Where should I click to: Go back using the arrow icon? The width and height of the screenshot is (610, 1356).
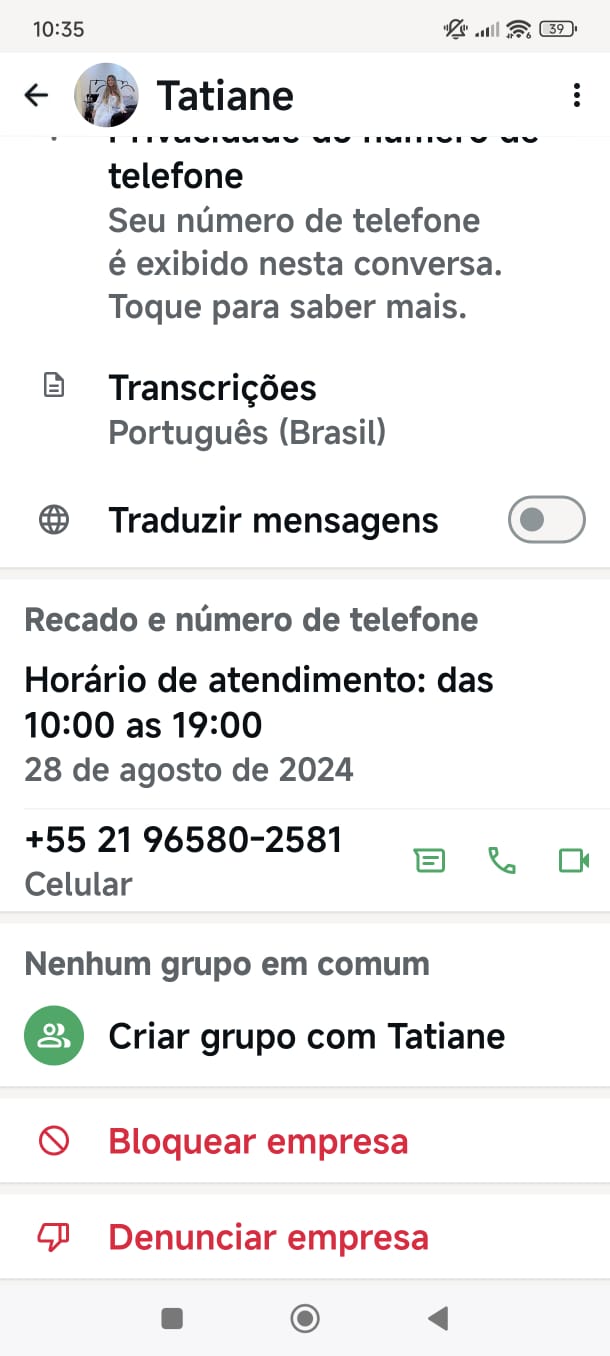36,95
